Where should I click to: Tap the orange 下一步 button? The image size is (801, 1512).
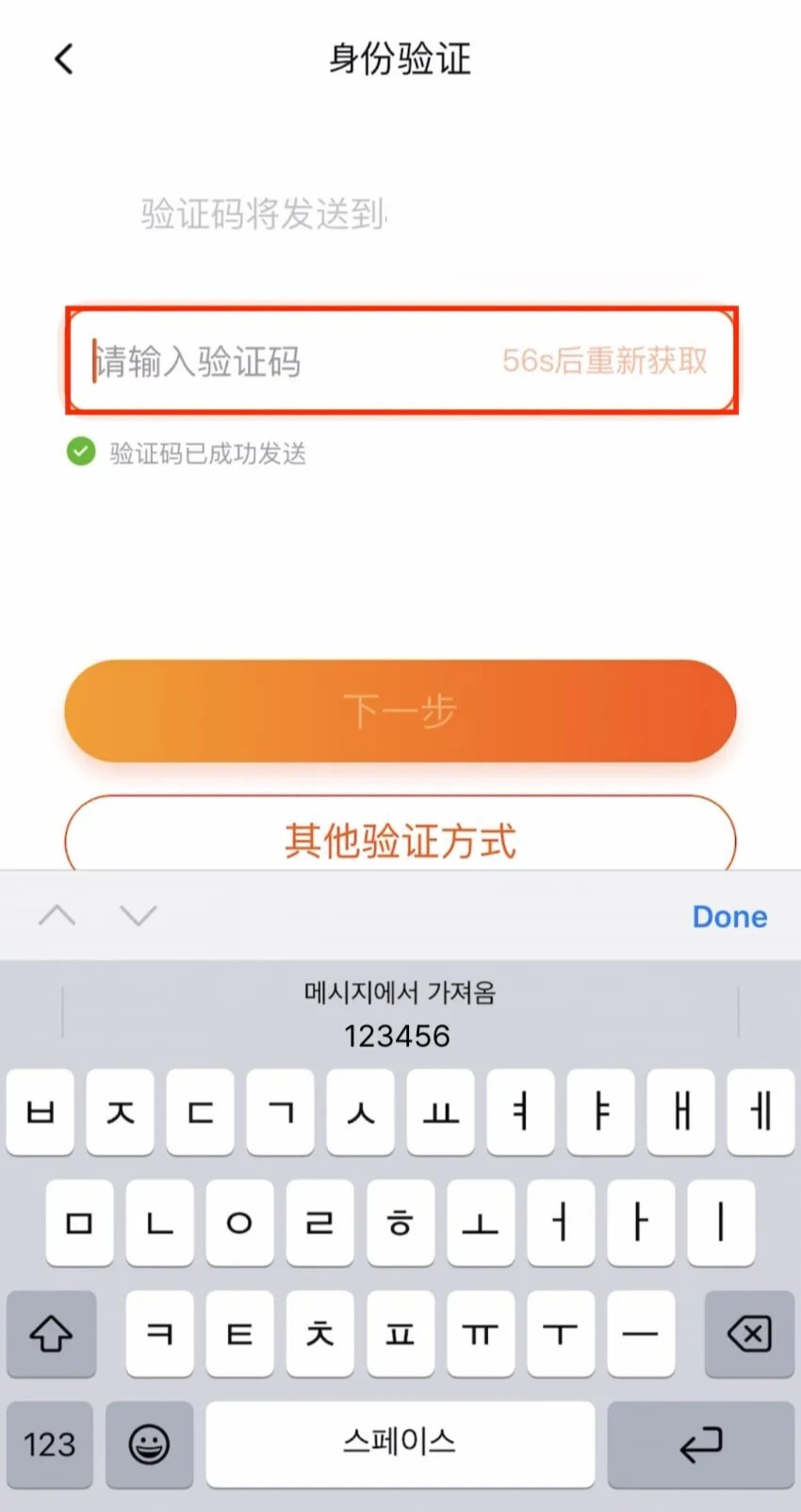(x=400, y=711)
